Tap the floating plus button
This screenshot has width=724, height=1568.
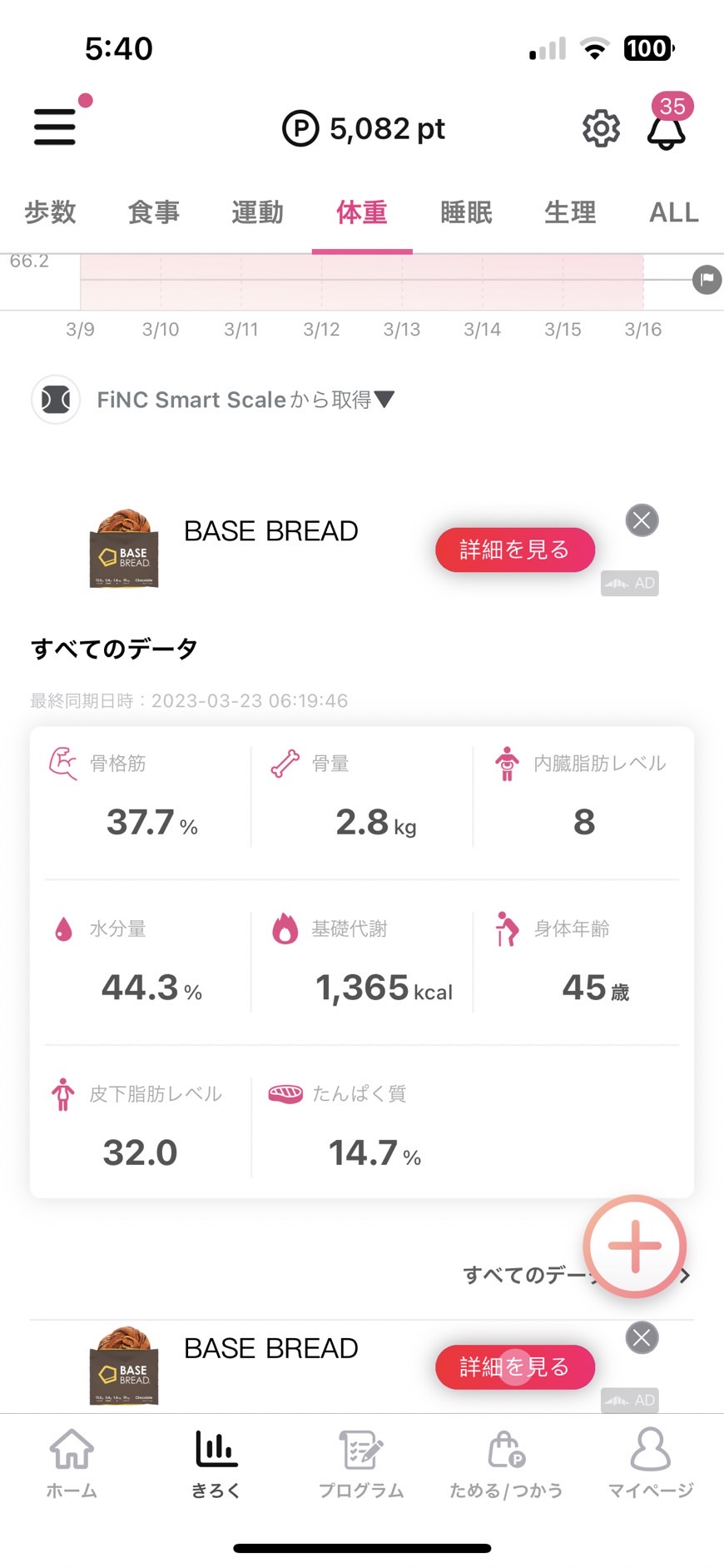tap(635, 1247)
